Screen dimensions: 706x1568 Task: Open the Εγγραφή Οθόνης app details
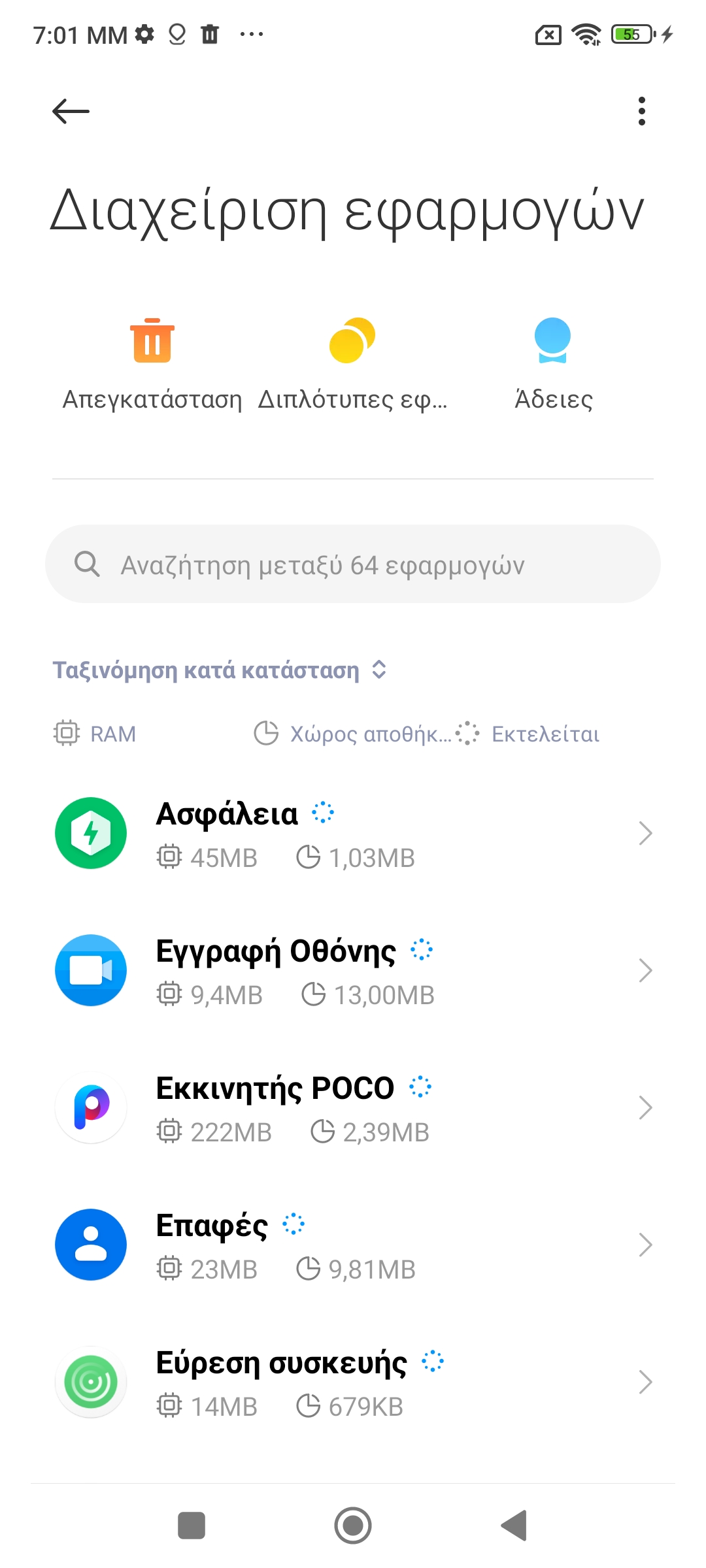tap(353, 970)
